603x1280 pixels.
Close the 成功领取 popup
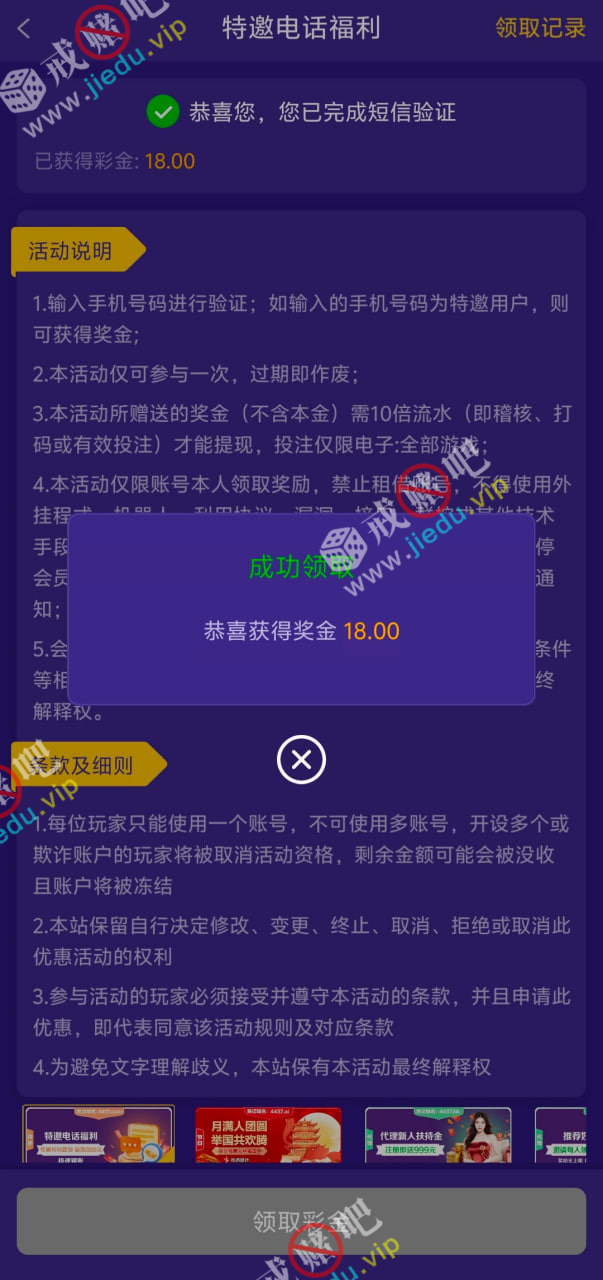click(301, 761)
